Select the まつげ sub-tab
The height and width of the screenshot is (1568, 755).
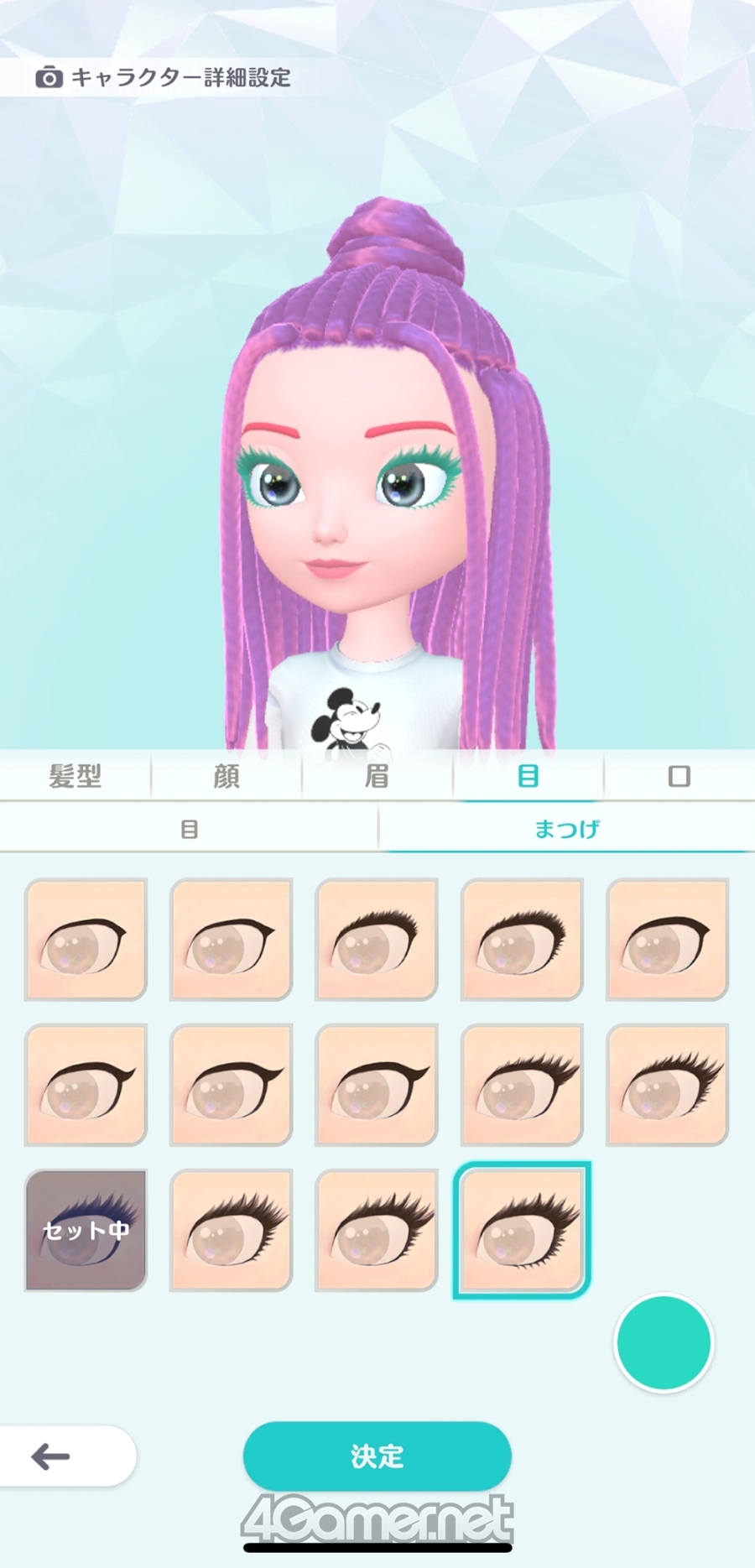tap(566, 829)
